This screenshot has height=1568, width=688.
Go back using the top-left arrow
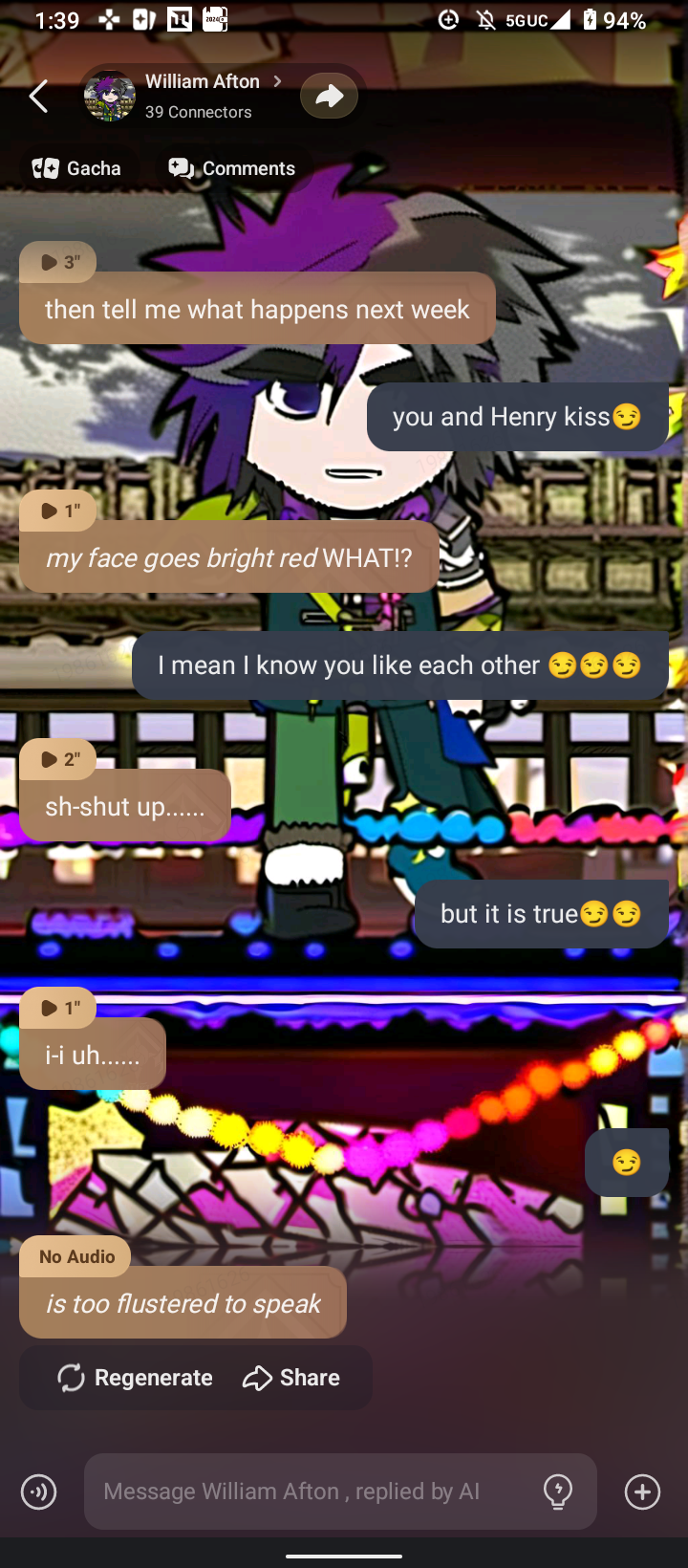pos(38,96)
